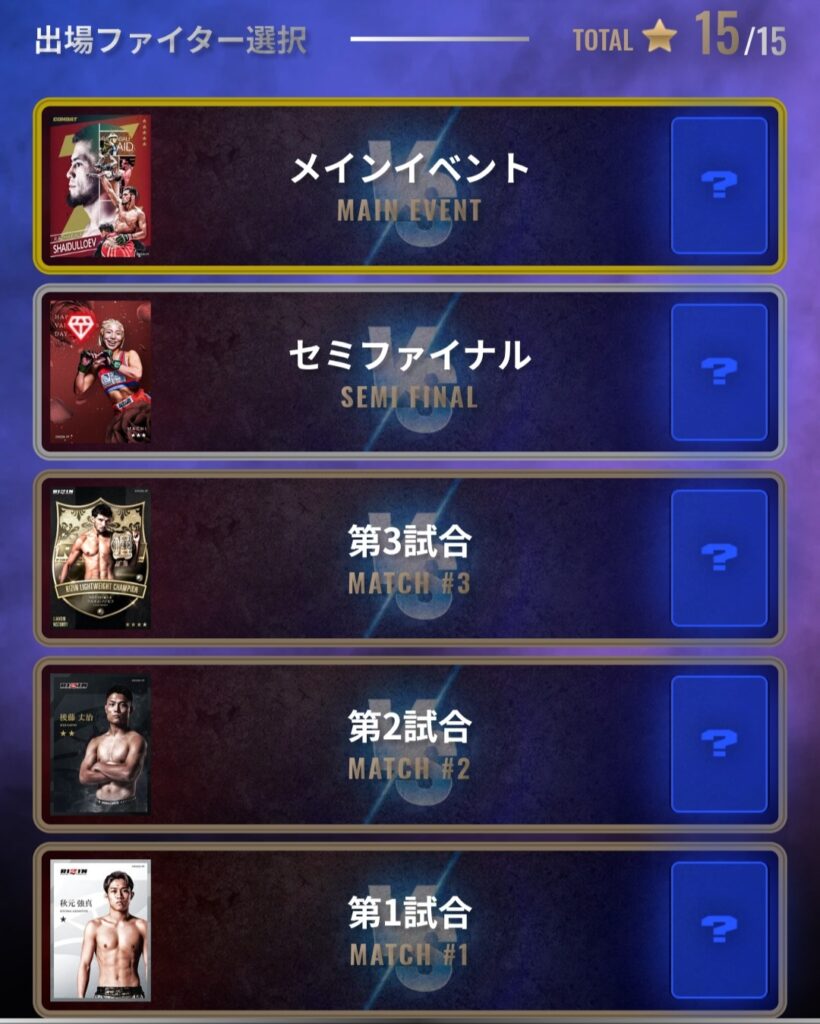The height and width of the screenshot is (1024, 820).
Task: Tap the Main Event question-mark opponent slot
Action: click(719, 186)
